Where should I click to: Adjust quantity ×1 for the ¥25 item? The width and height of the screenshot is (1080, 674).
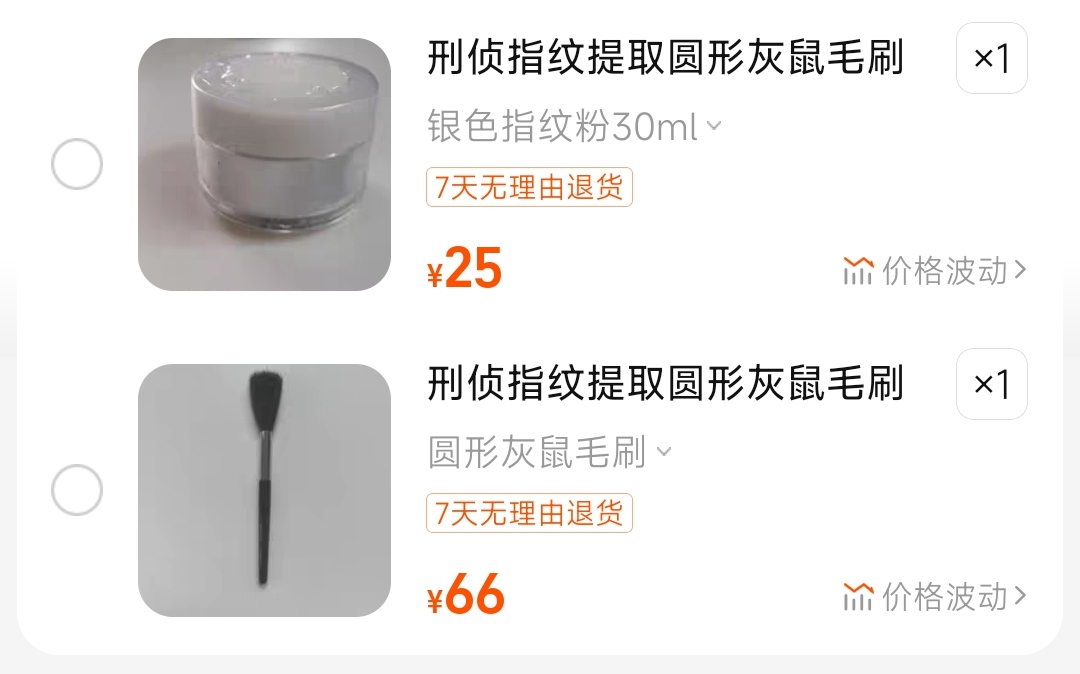(991, 58)
